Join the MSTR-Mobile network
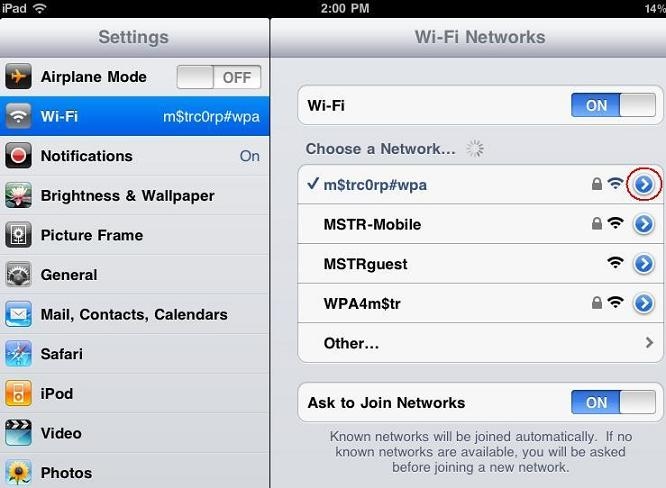Viewport: 666px width, 488px height. coord(440,224)
